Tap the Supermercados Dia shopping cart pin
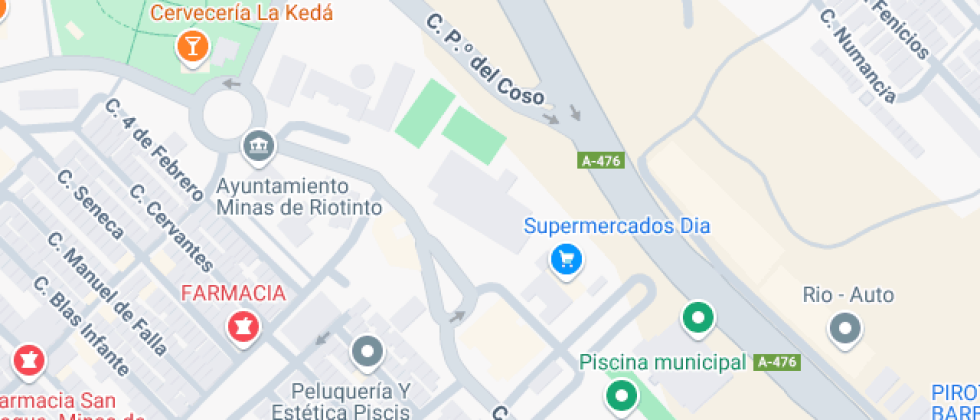The width and height of the screenshot is (980, 420). click(566, 261)
